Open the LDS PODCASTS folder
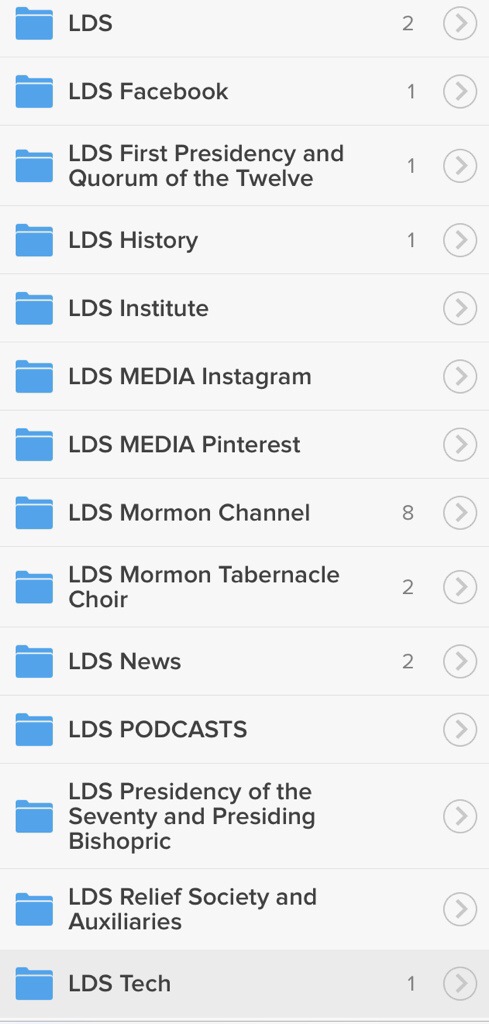This screenshot has height=1024, width=489. pos(244,729)
